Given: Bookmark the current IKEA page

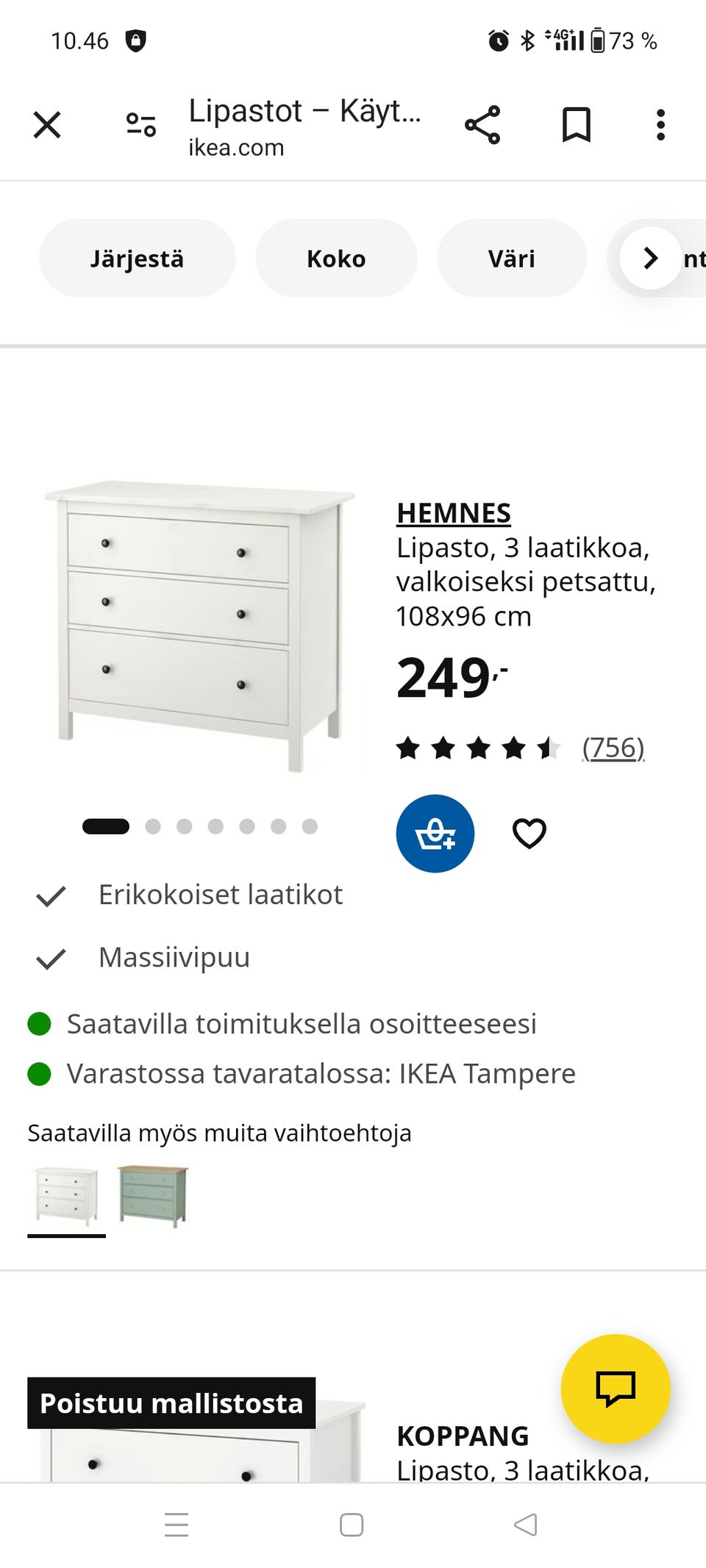Looking at the screenshot, I should 577,123.
